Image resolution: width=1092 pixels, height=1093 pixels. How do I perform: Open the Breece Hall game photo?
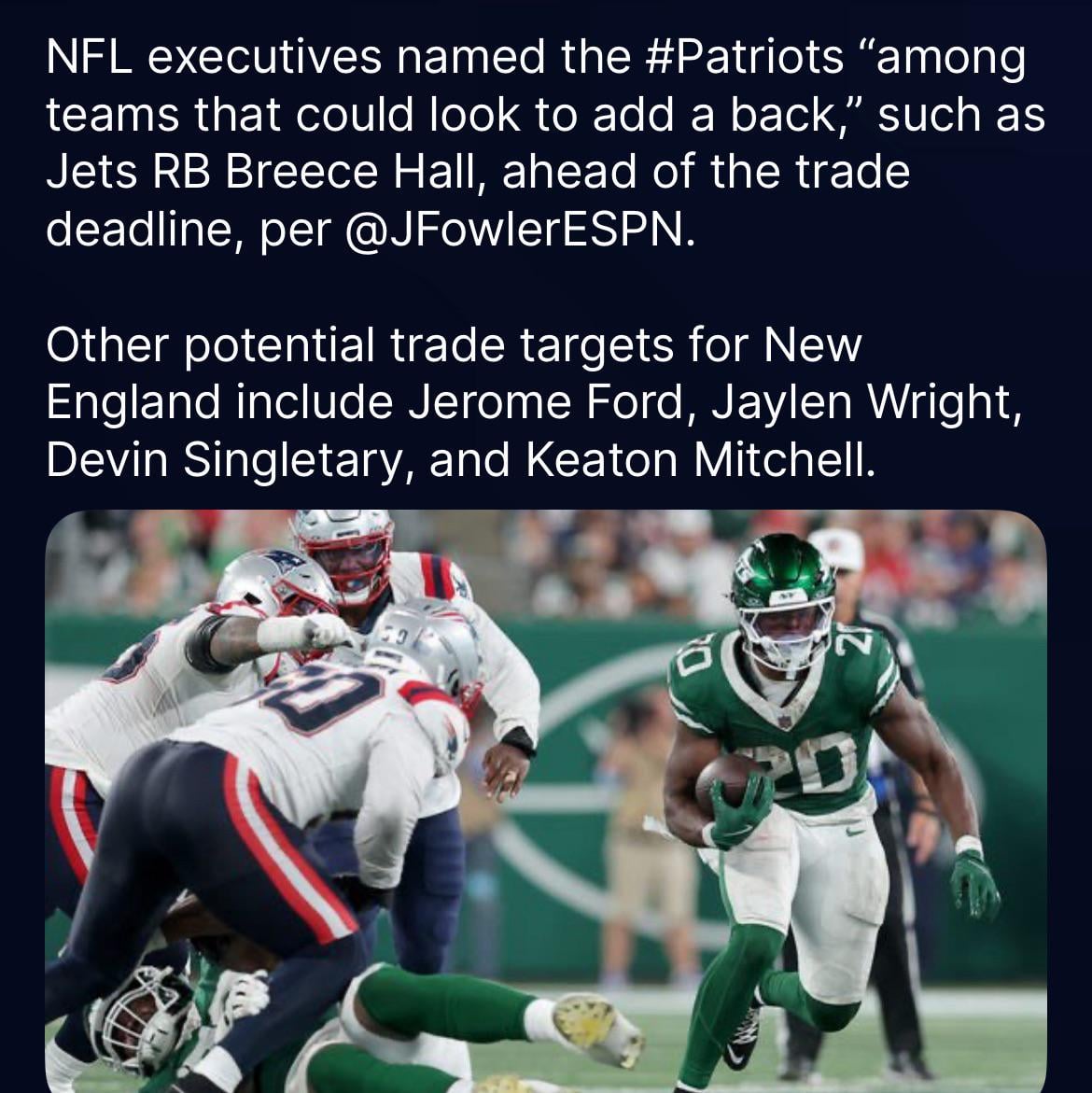(546, 801)
